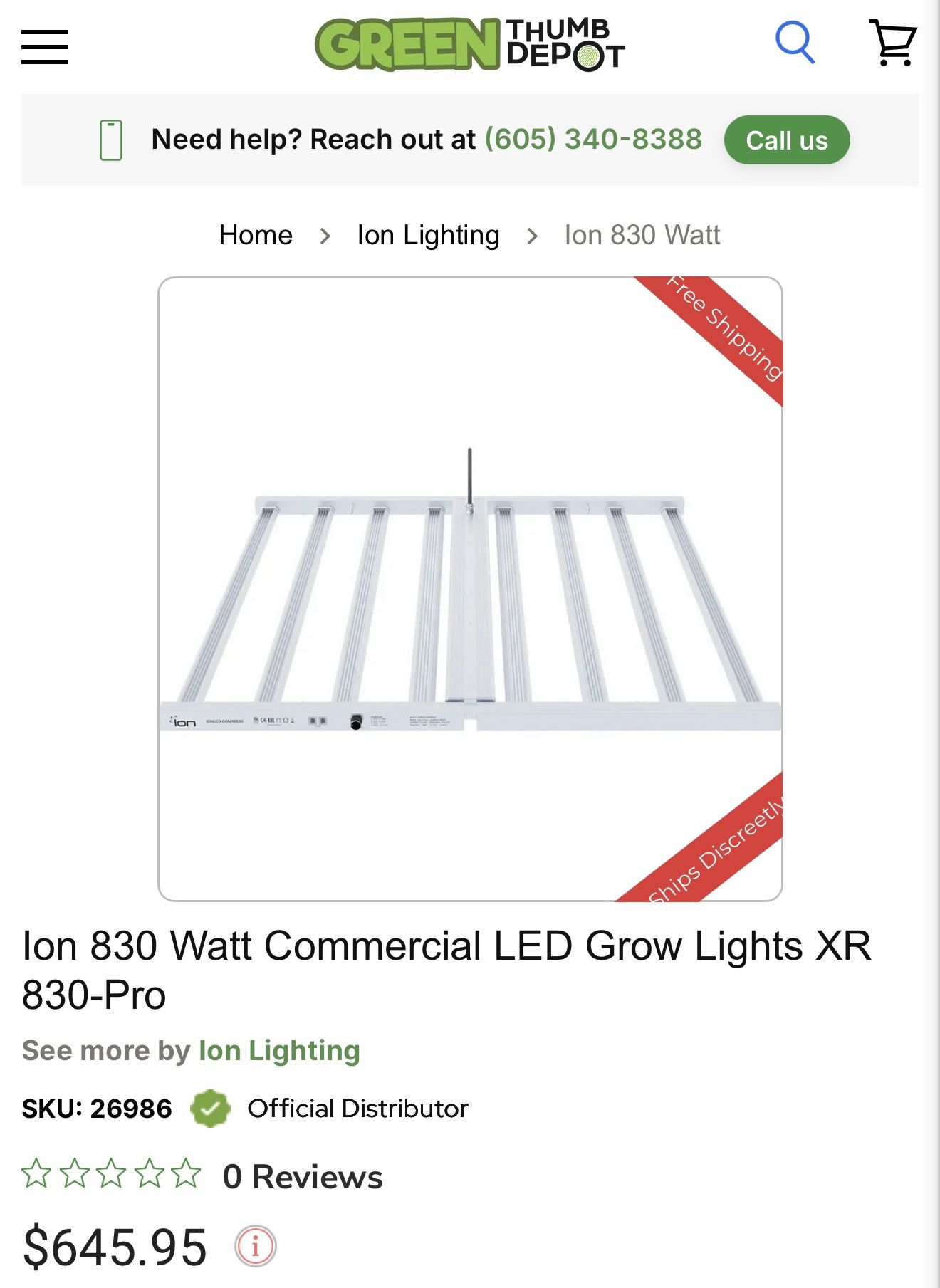This screenshot has width=940, height=1288.
Task: Open the Ion Lighting breadcrumb link
Action: point(428,235)
